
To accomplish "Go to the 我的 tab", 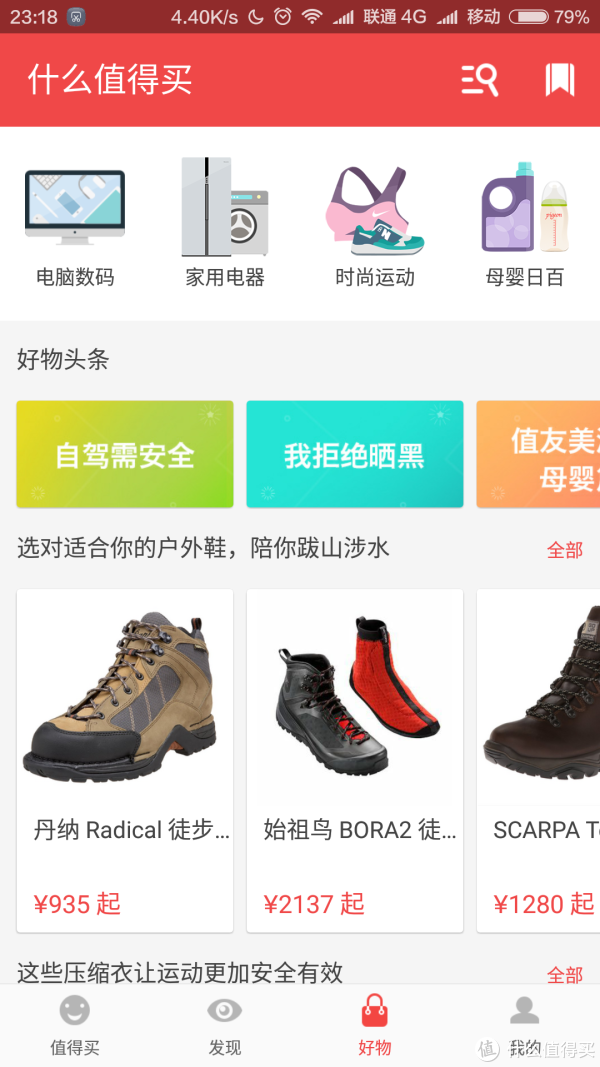I will click(525, 1025).
